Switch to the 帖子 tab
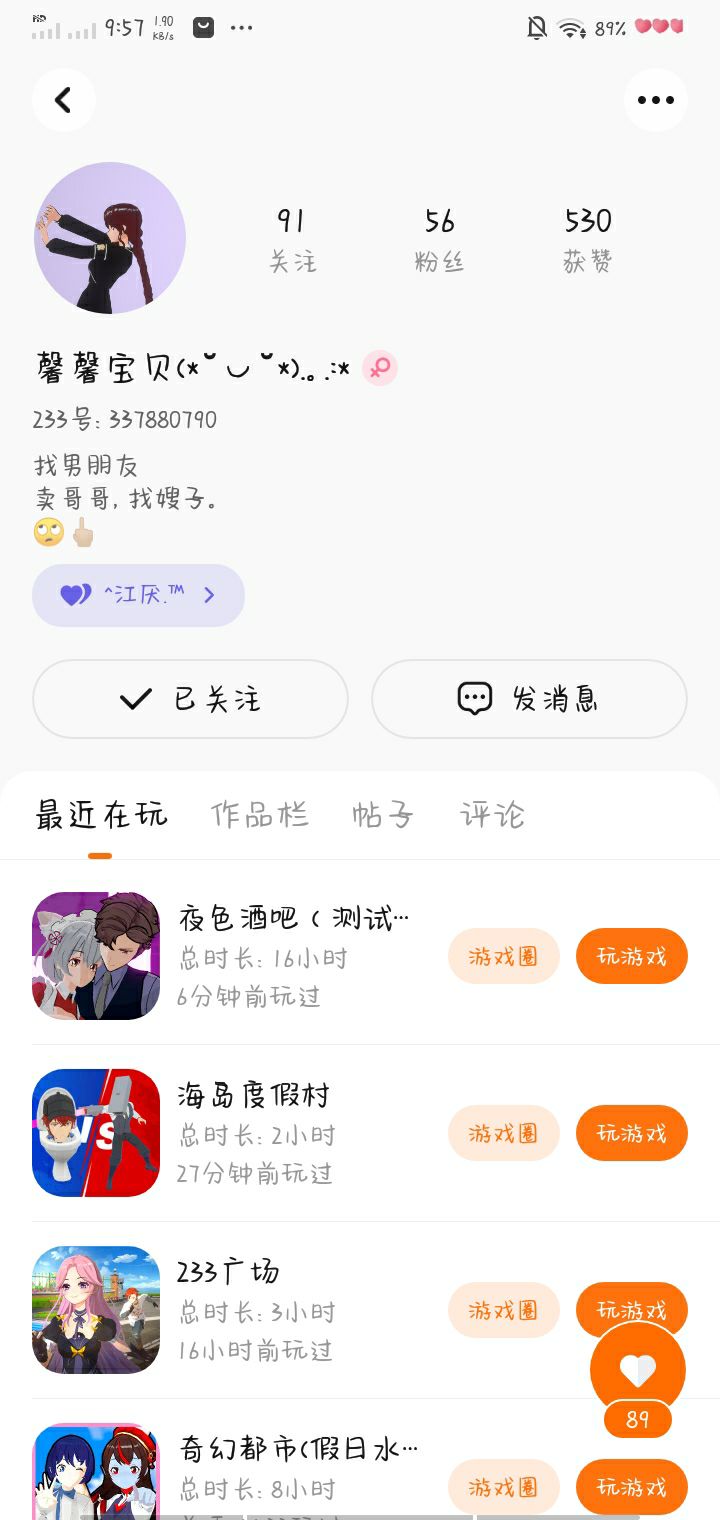This screenshot has width=720, height=1520. 382,815
